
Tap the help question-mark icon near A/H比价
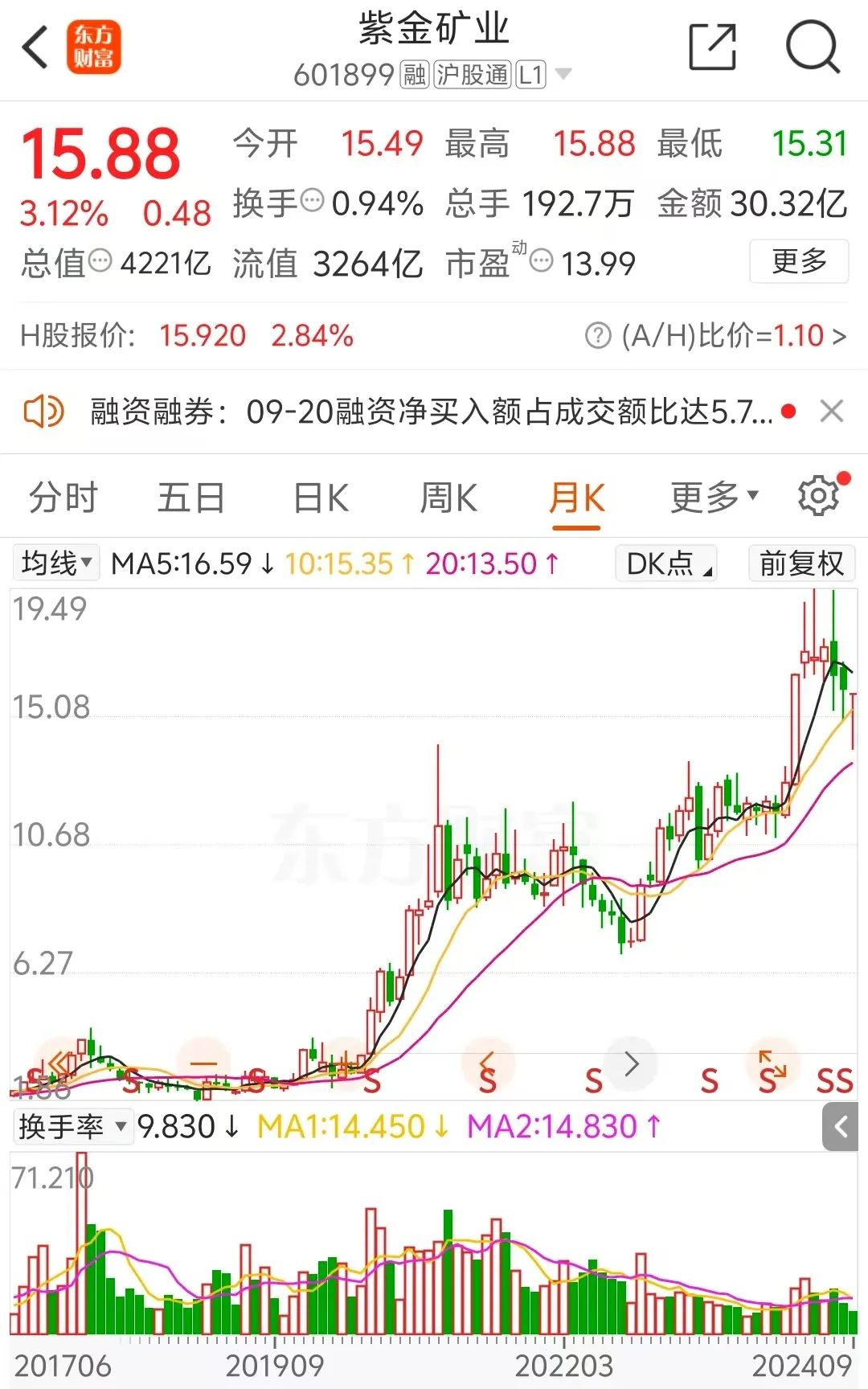[596, 336]
